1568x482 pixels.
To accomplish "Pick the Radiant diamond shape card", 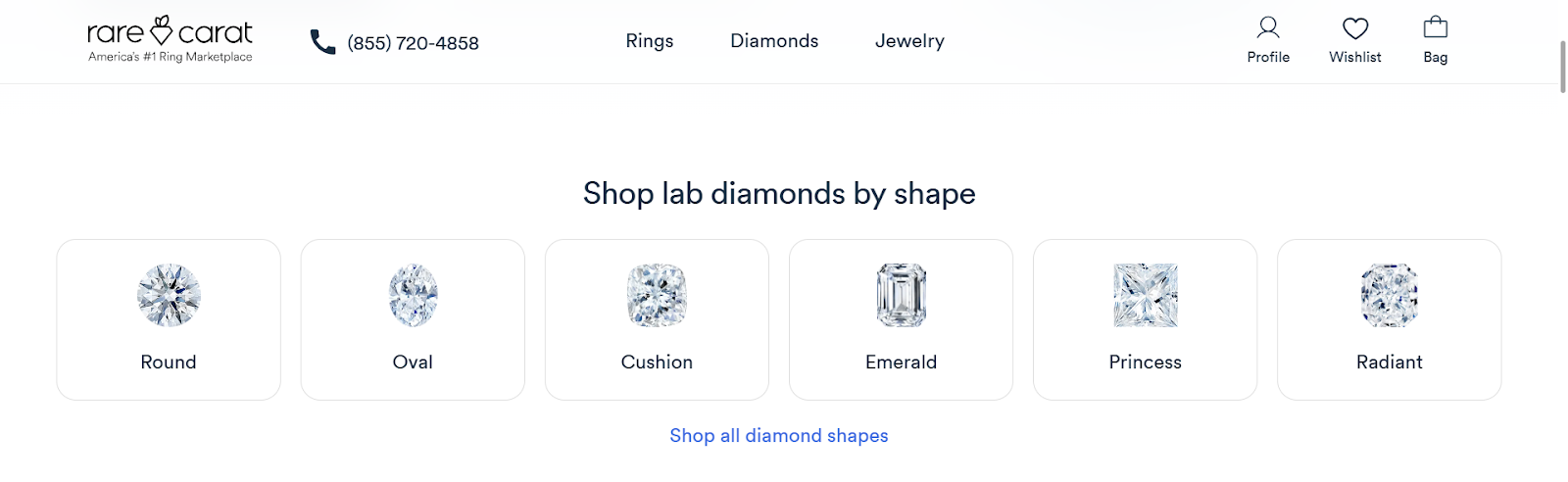I will (1389, 319).
